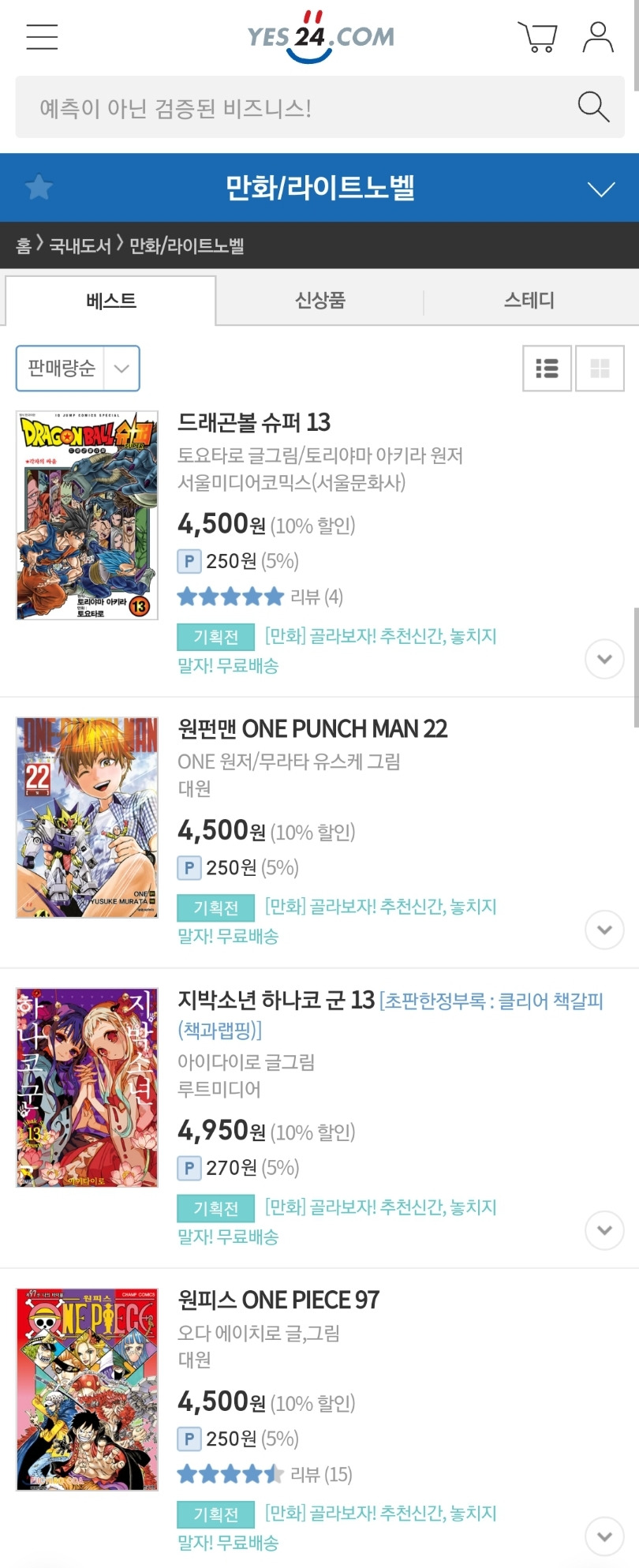Go to 홈 in the breadcrumb
This screenshot has width=639, height=1568.
(x=24, y=245)
